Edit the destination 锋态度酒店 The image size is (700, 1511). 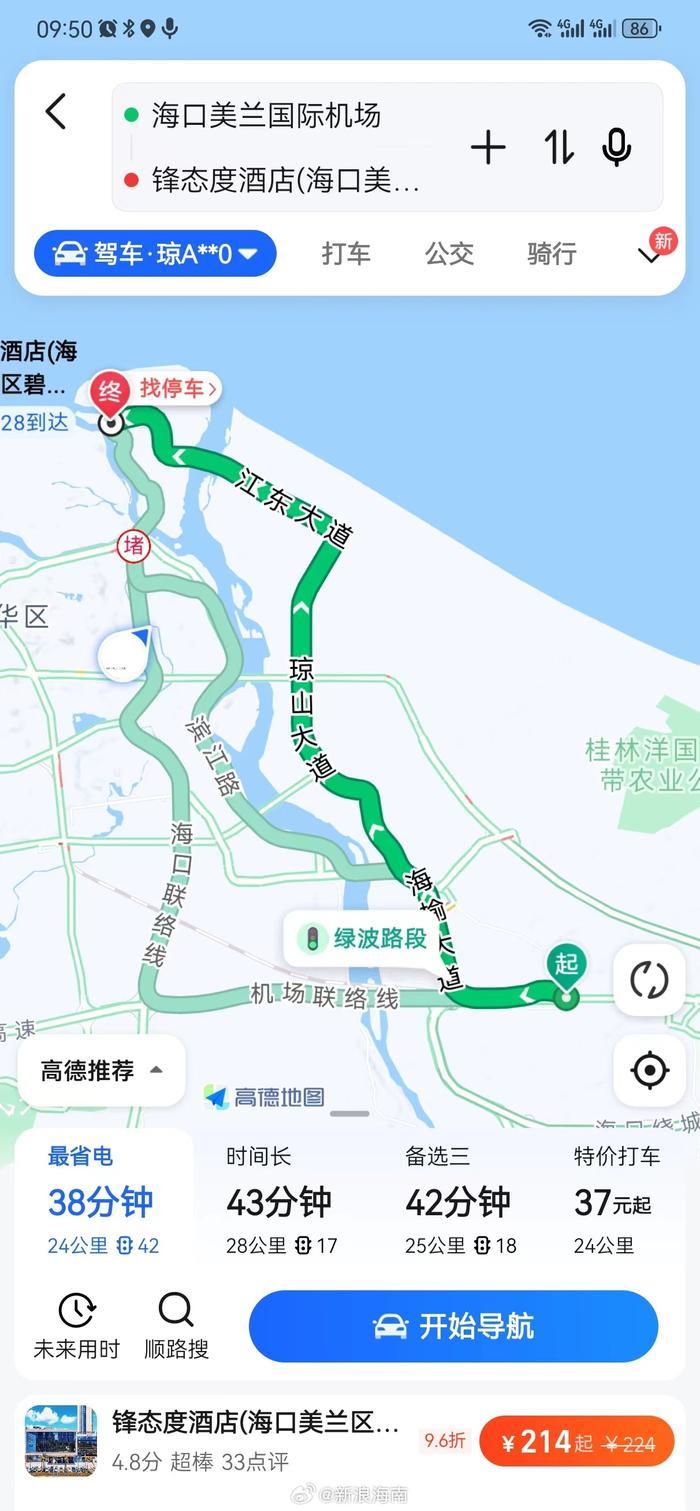[x=286, y=181]
